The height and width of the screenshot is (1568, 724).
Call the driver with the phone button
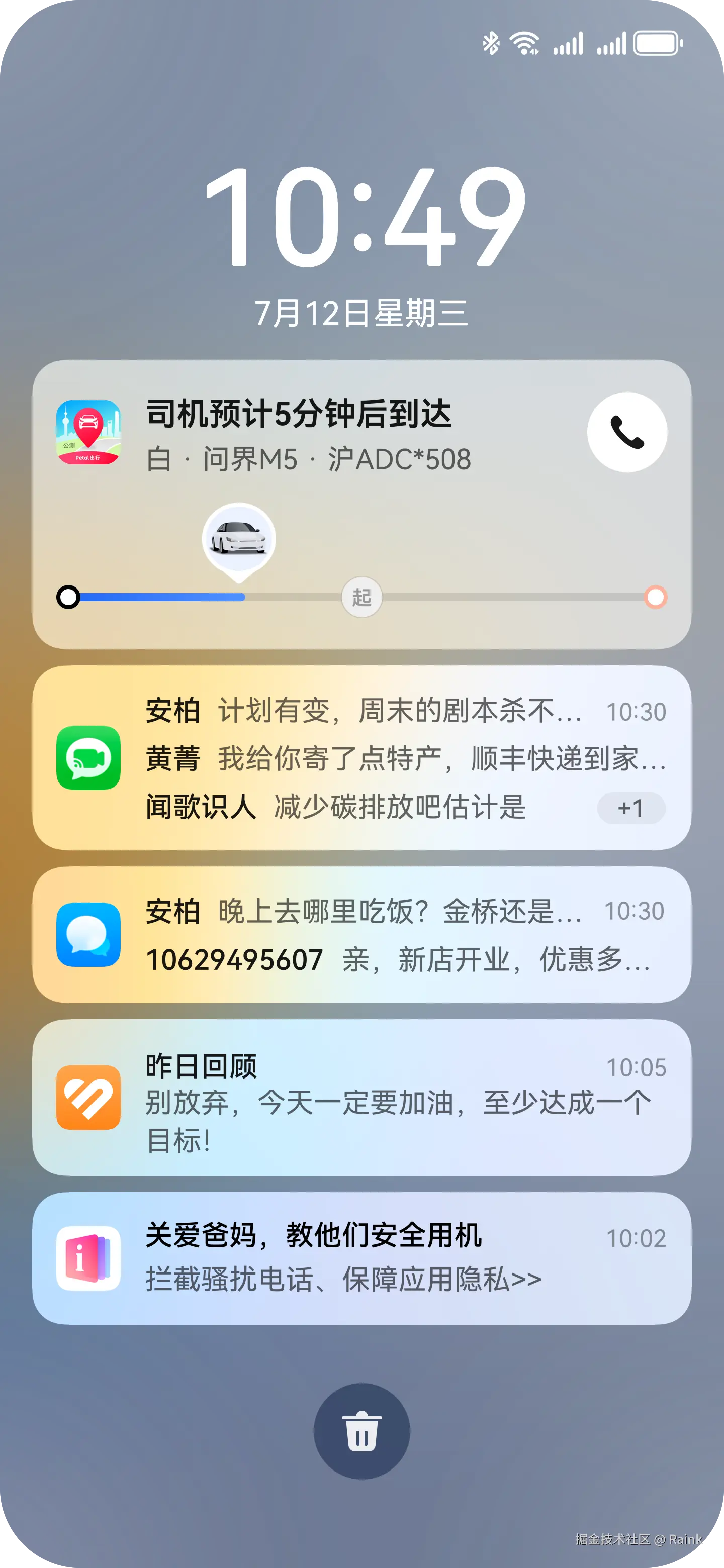pos(626,432)
